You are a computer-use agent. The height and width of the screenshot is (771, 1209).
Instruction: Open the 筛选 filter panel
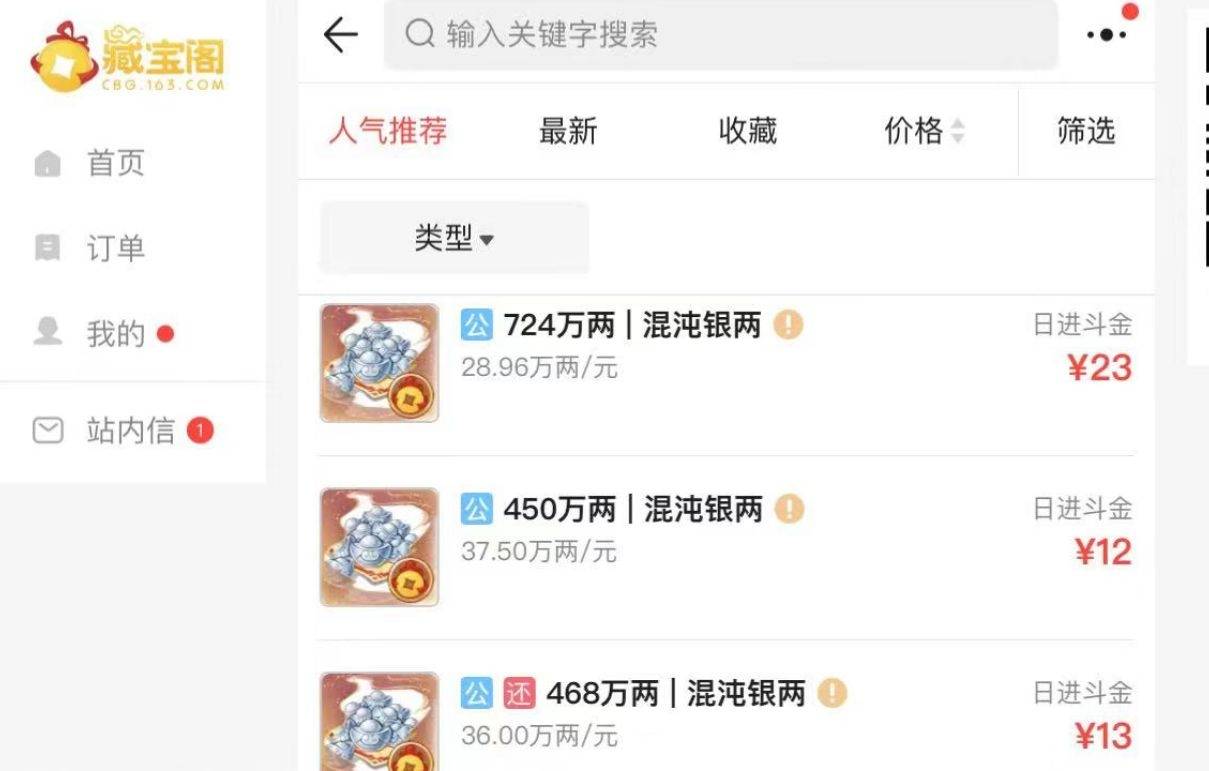[1086, 131]
